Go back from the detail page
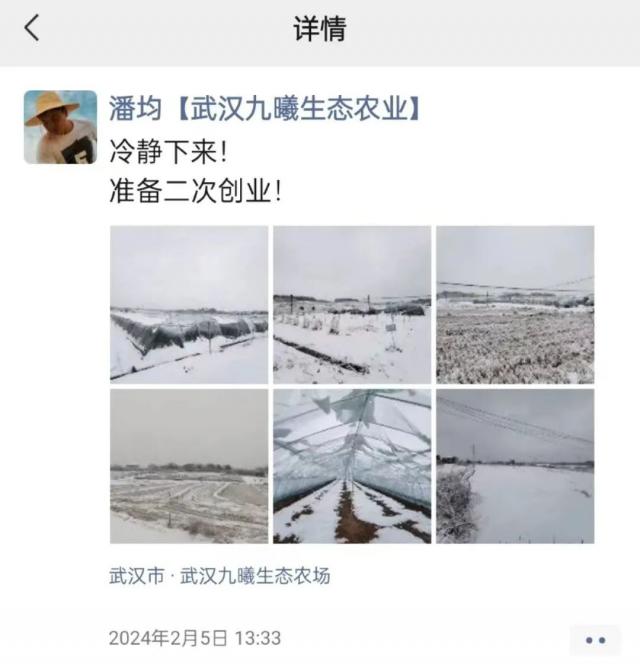640x664 pixels. (32, 29)
